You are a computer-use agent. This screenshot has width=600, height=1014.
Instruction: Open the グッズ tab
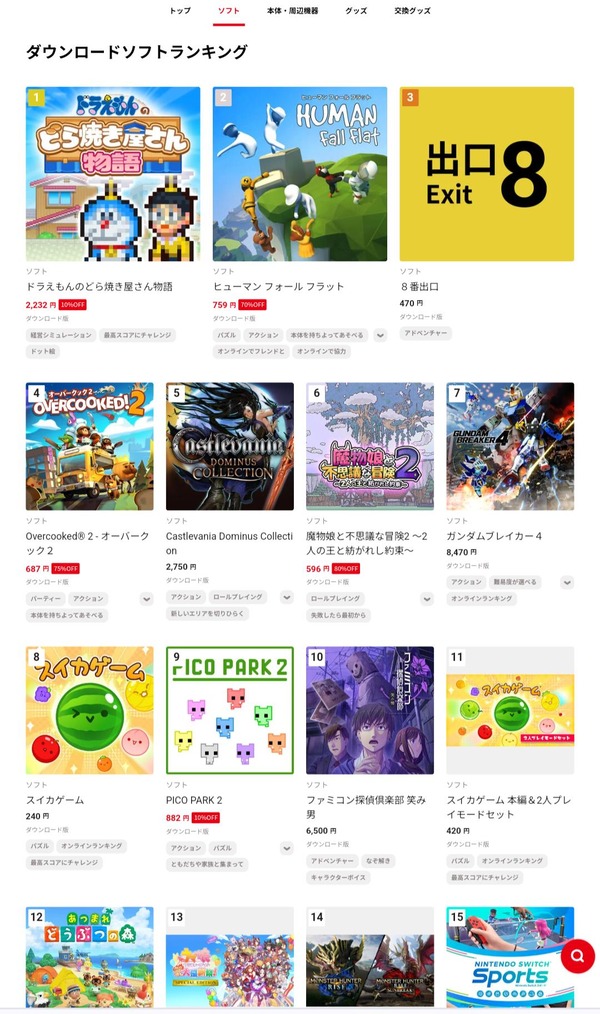356,11
